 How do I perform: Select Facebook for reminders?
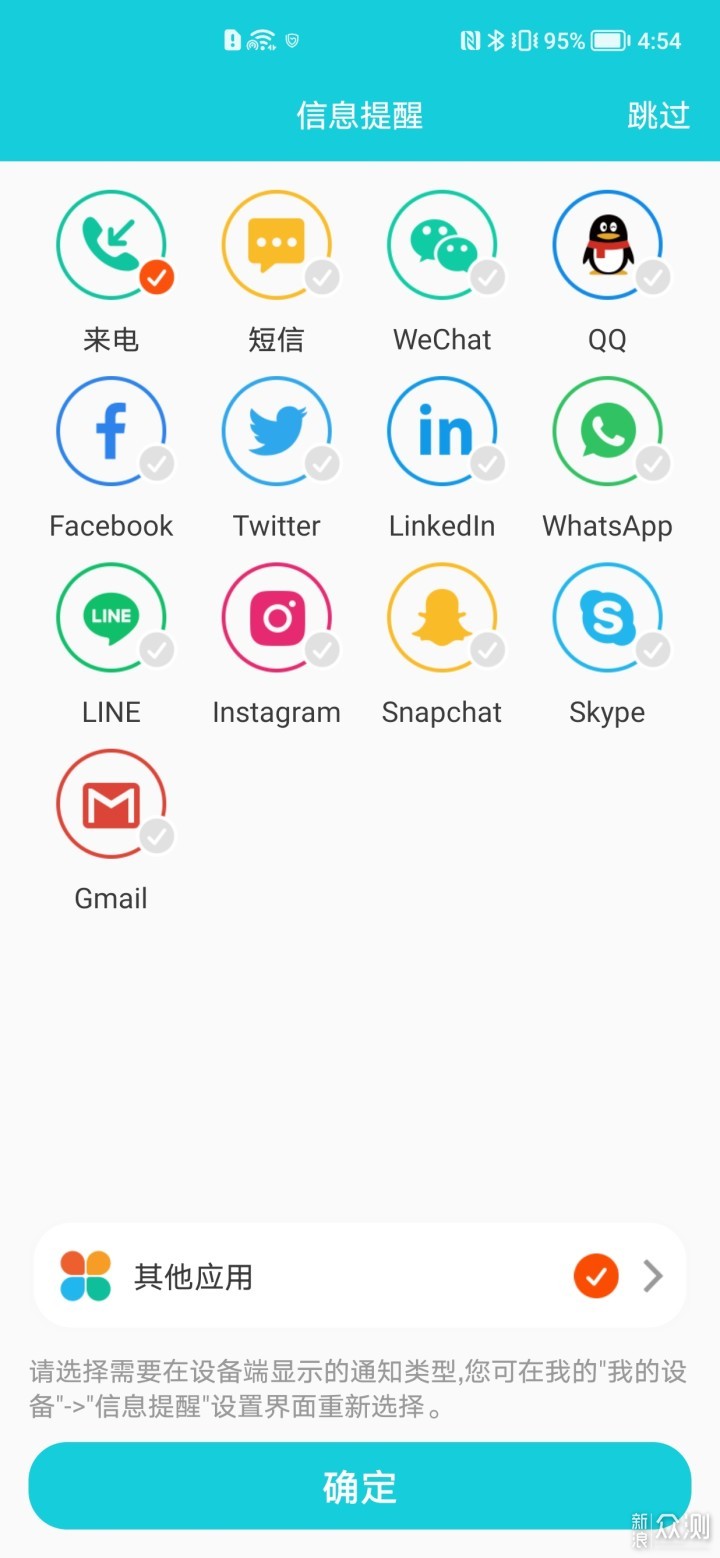111,432
